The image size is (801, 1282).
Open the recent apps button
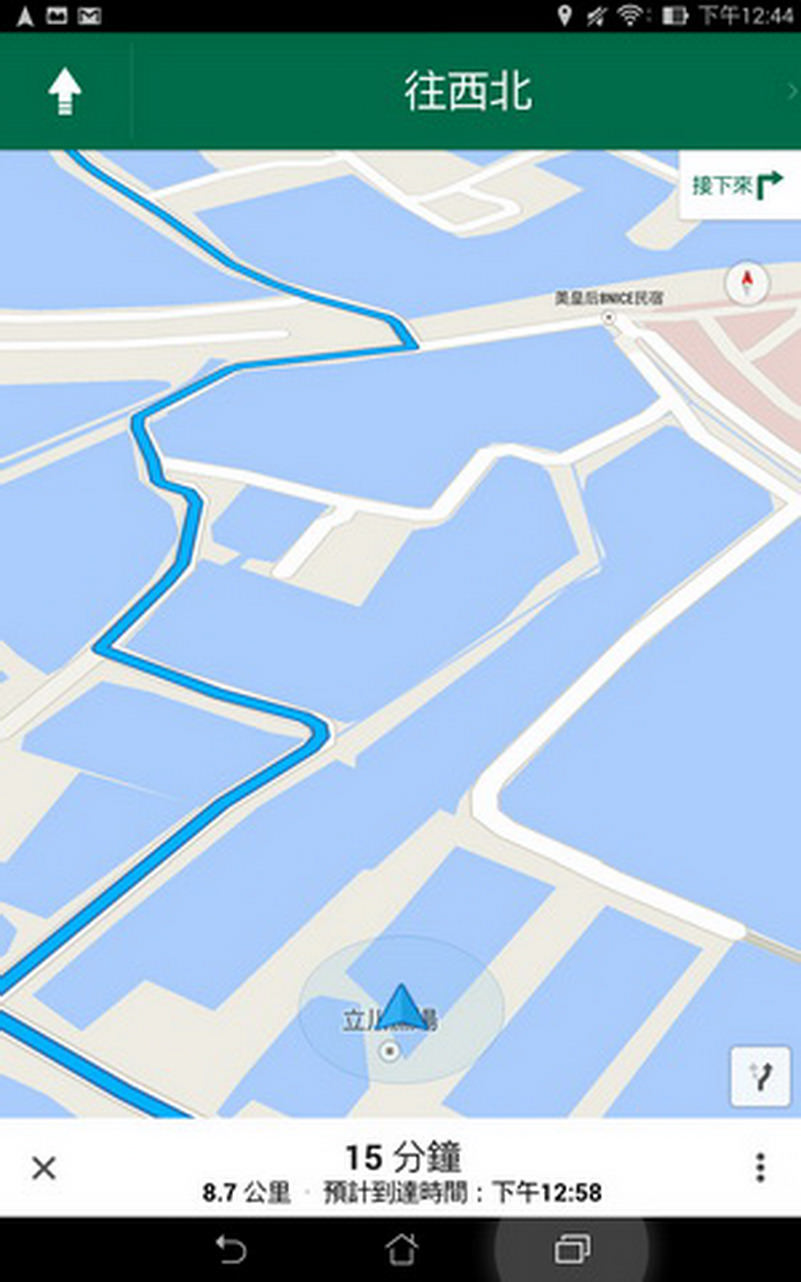(x=571, y=1248)
